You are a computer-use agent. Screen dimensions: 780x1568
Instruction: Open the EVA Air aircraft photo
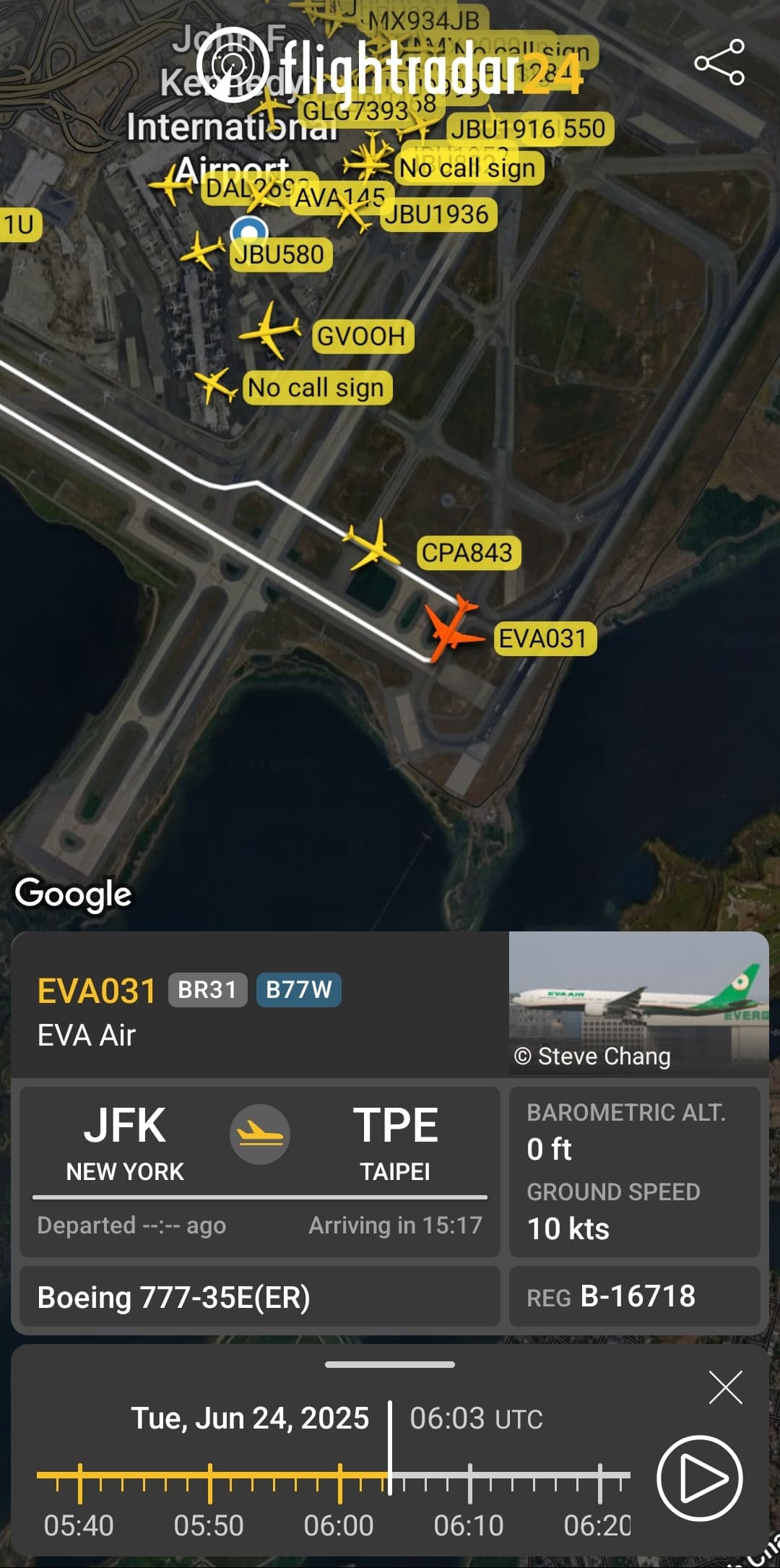point(638,1004)
